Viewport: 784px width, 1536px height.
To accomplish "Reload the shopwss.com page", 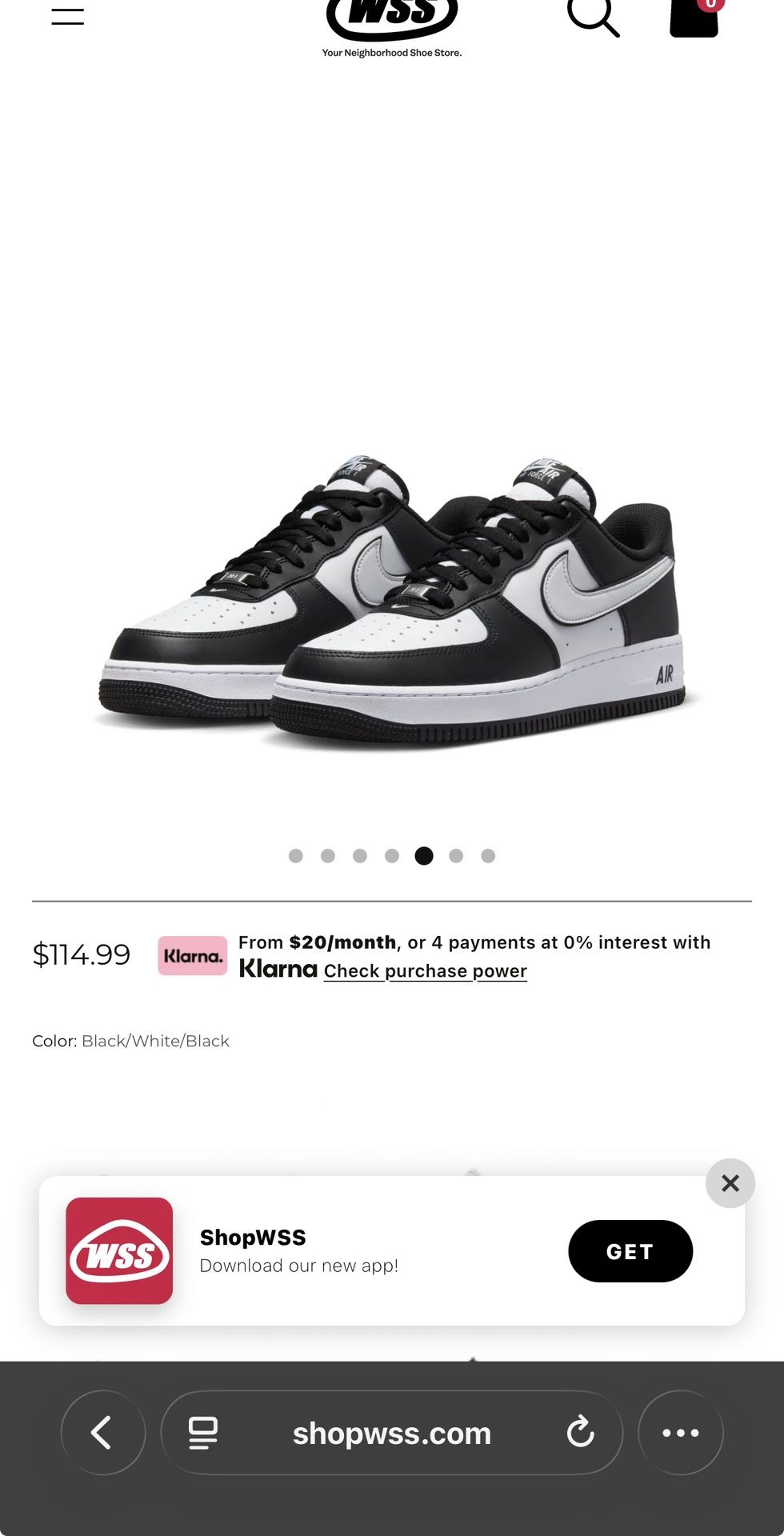I will (x=580, y=1433).
